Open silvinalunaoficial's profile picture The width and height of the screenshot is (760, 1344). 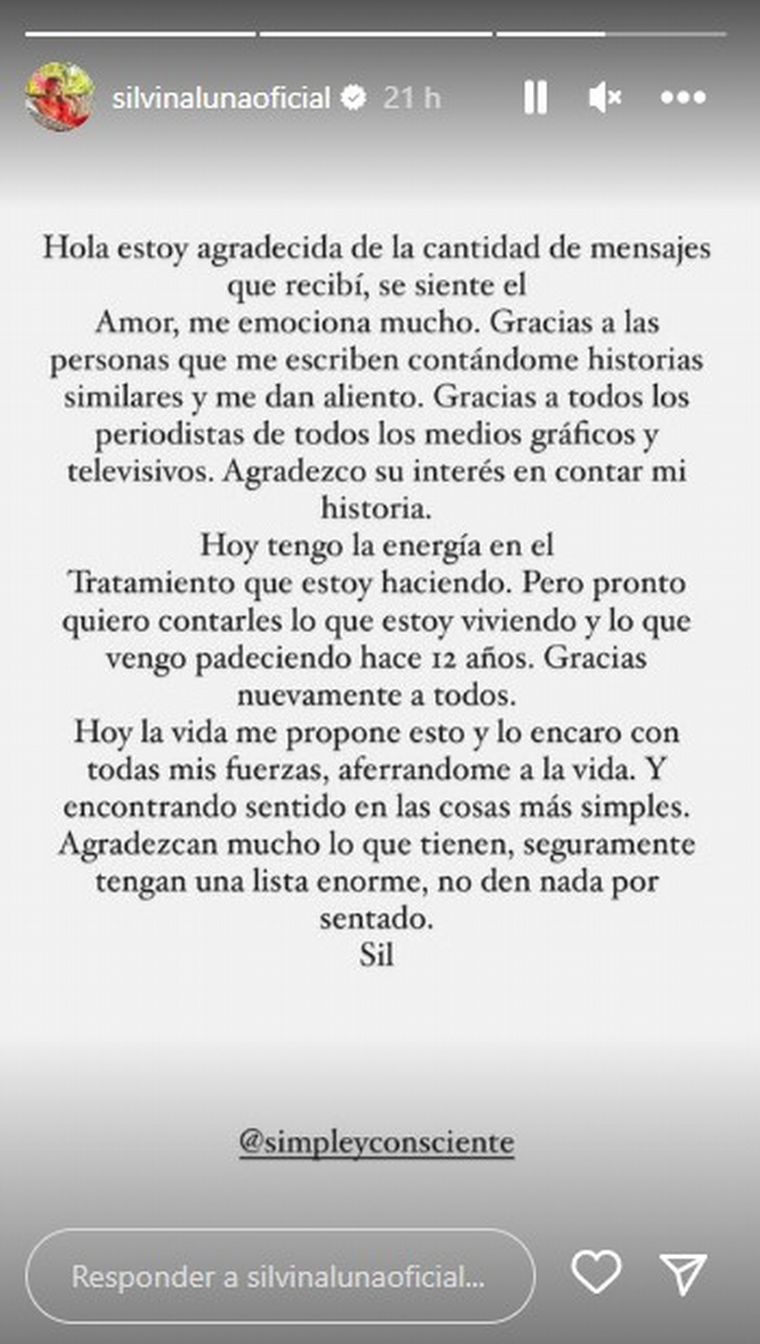[60, 97]
